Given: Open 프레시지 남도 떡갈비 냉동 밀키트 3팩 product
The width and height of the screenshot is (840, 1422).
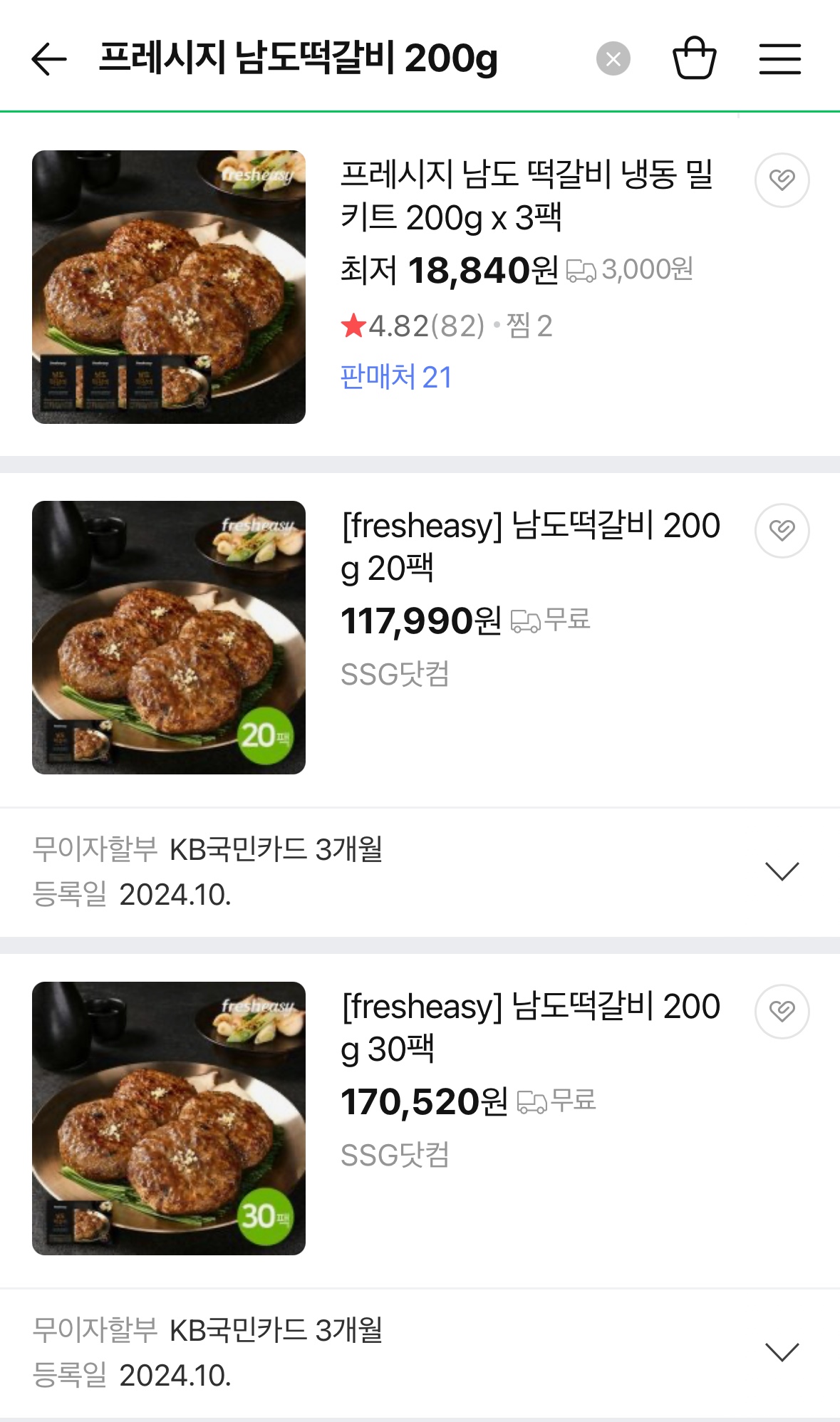Looking at the screenshot, I should click(526, 195).
